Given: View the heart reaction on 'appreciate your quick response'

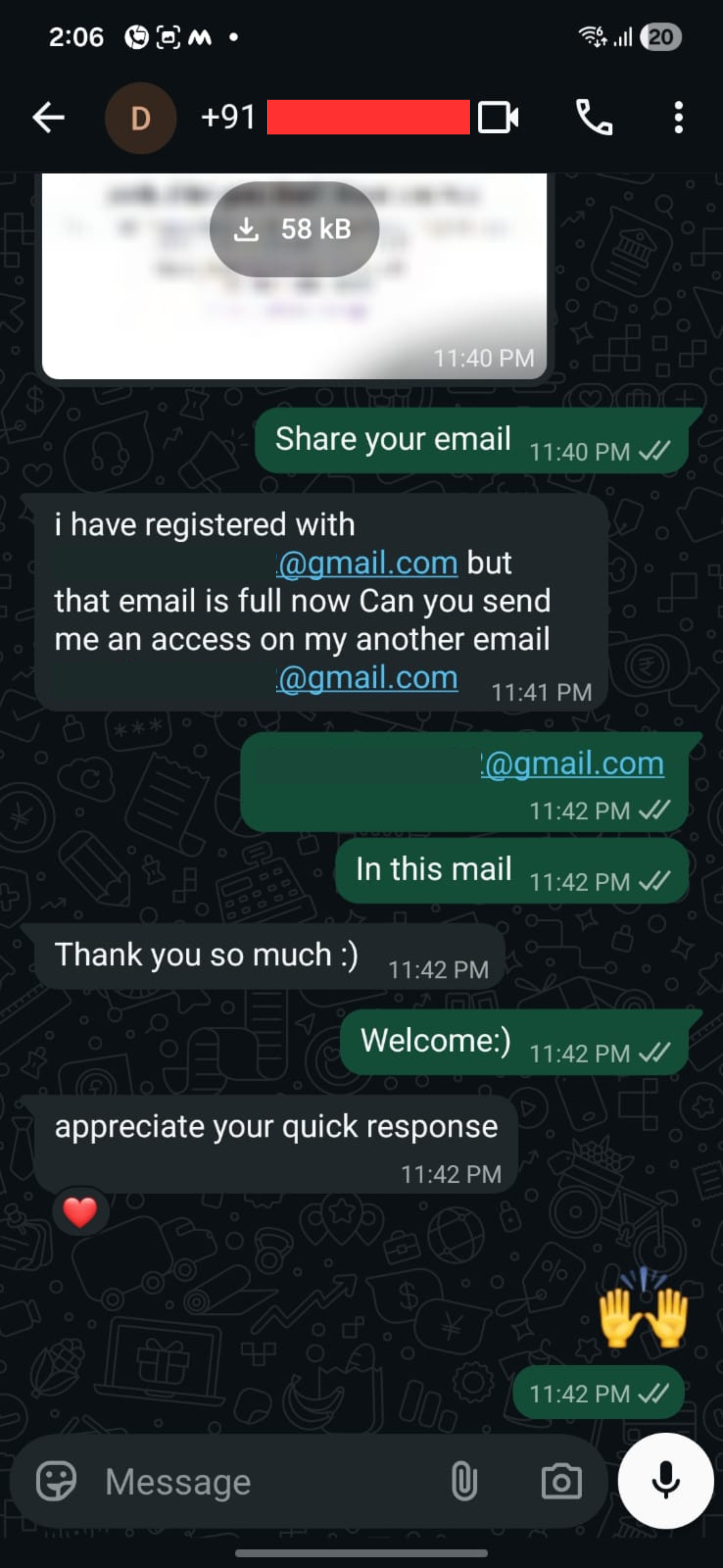Looking at the screenshot, I should [x=80, y=1212].
